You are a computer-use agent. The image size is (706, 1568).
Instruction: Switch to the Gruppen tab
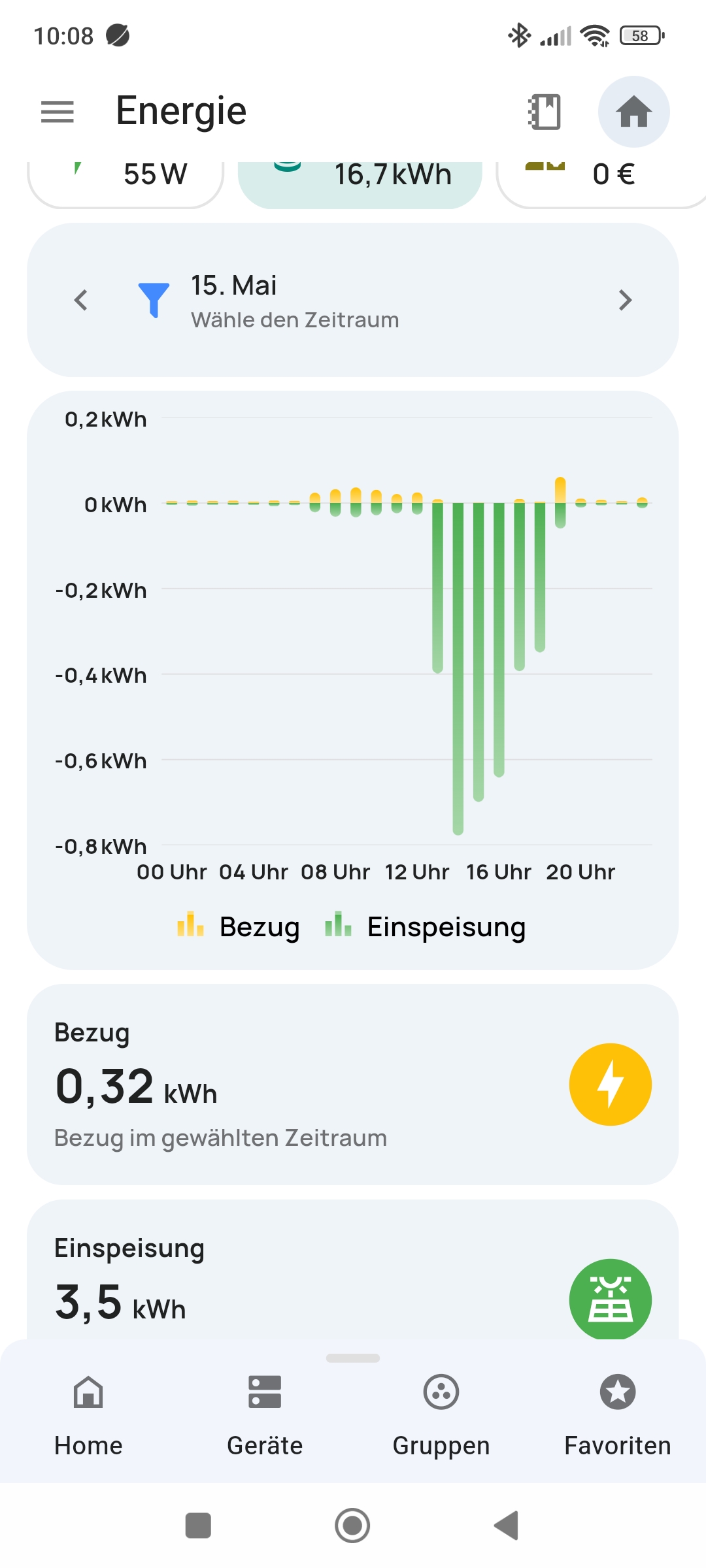tap(441, 1414)
